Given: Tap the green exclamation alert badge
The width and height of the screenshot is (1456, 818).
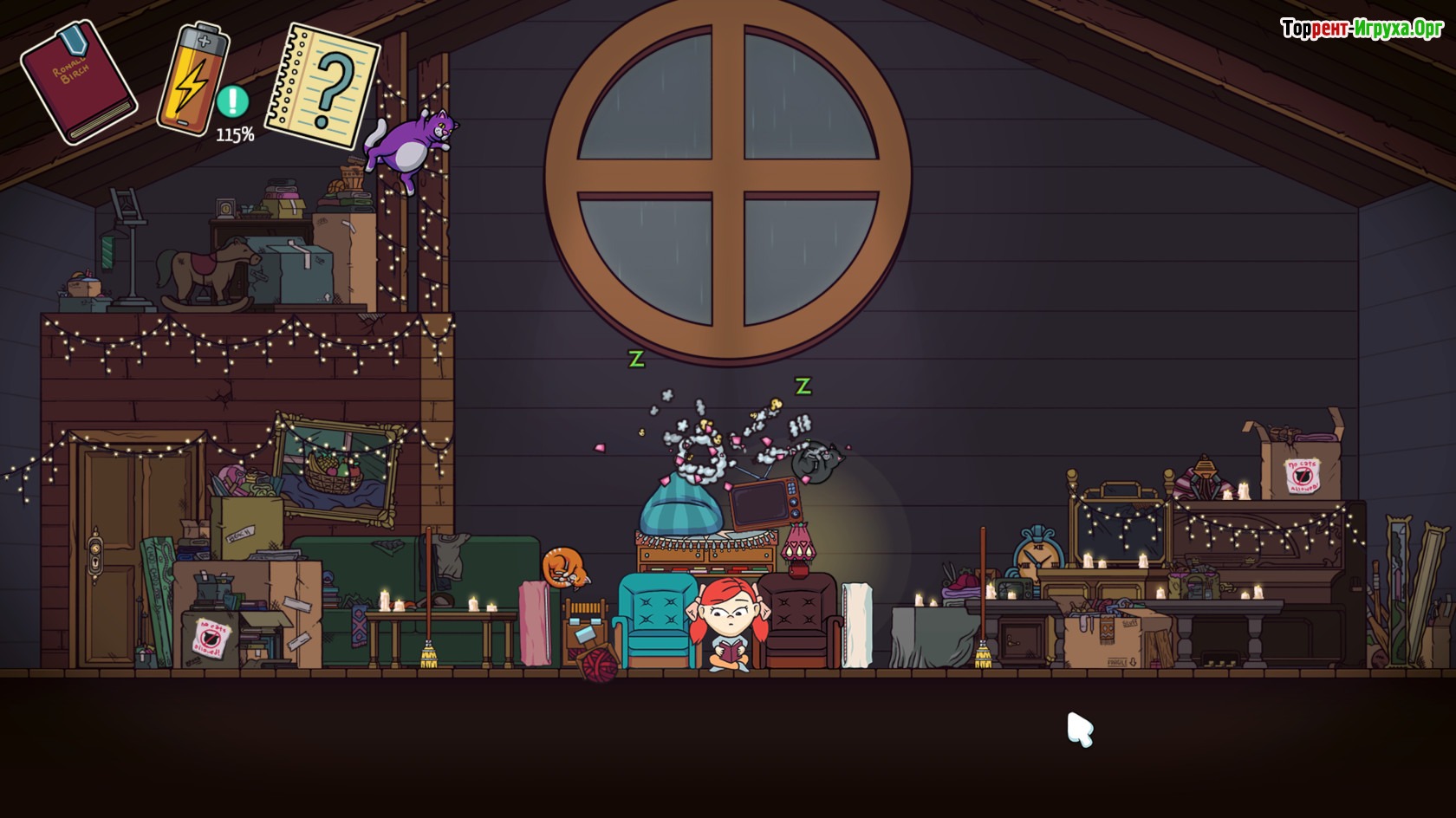Looking at the screenshot, I should coord(232,101).
